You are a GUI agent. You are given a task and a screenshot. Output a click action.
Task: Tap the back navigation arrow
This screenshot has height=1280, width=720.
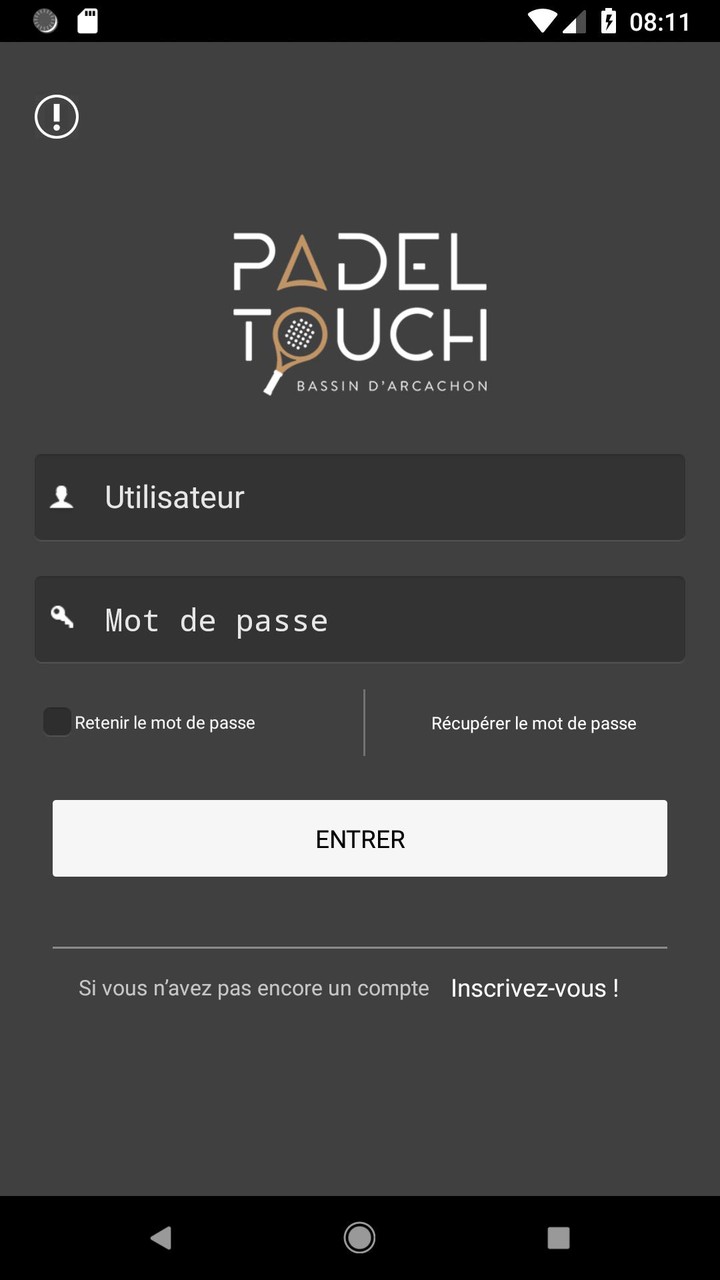click(160, 1237)
